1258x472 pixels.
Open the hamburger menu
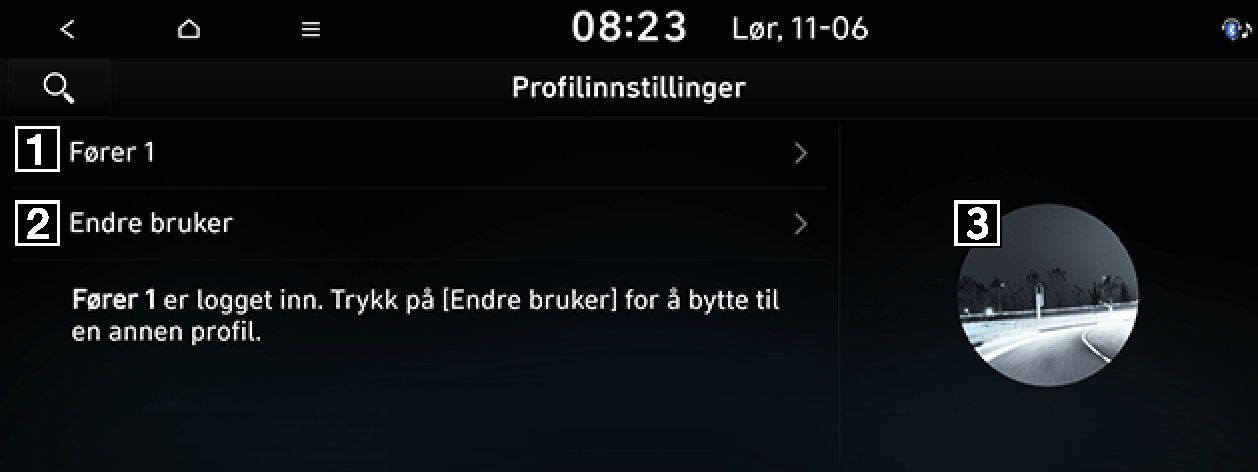click(x=311, y=30)
